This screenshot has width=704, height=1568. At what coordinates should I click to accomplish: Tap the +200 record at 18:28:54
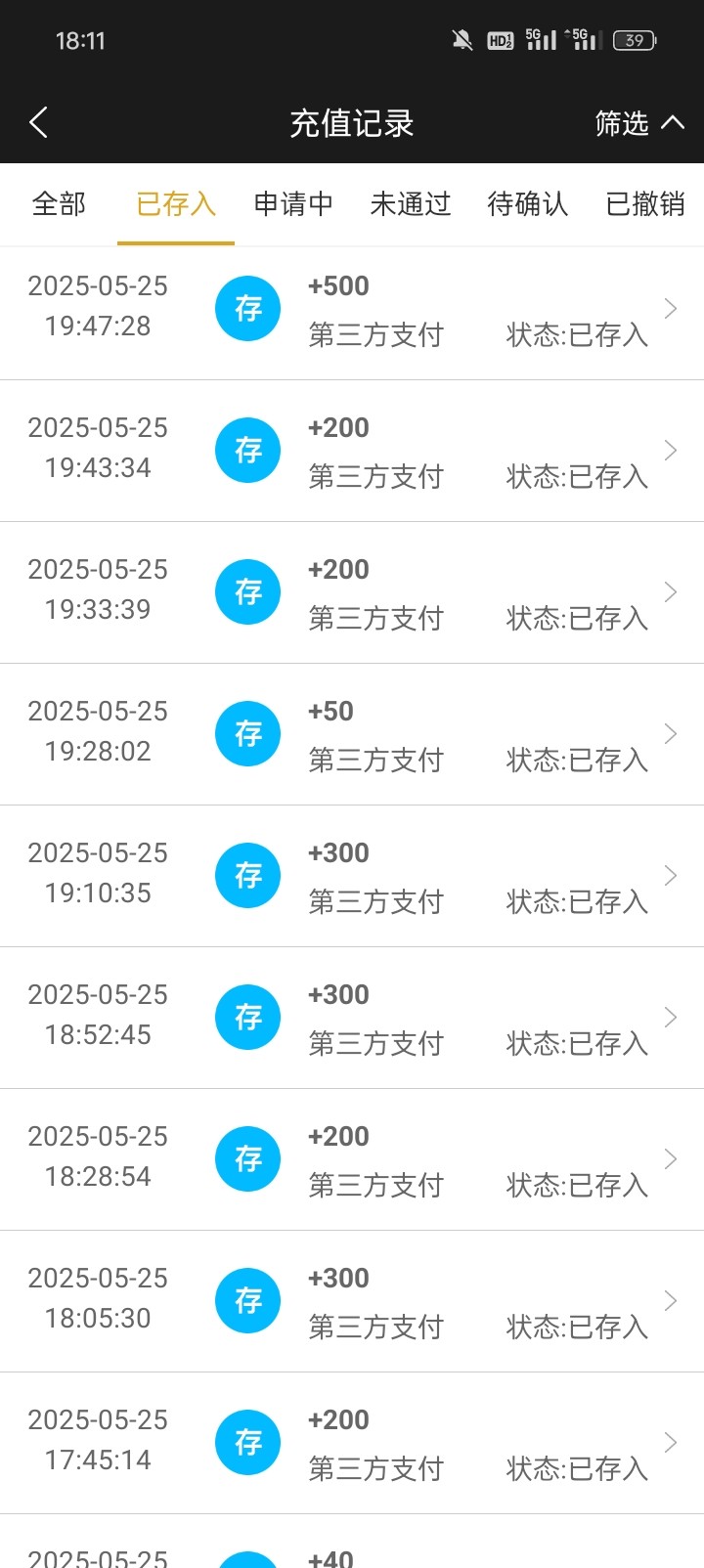point(352,1159)
